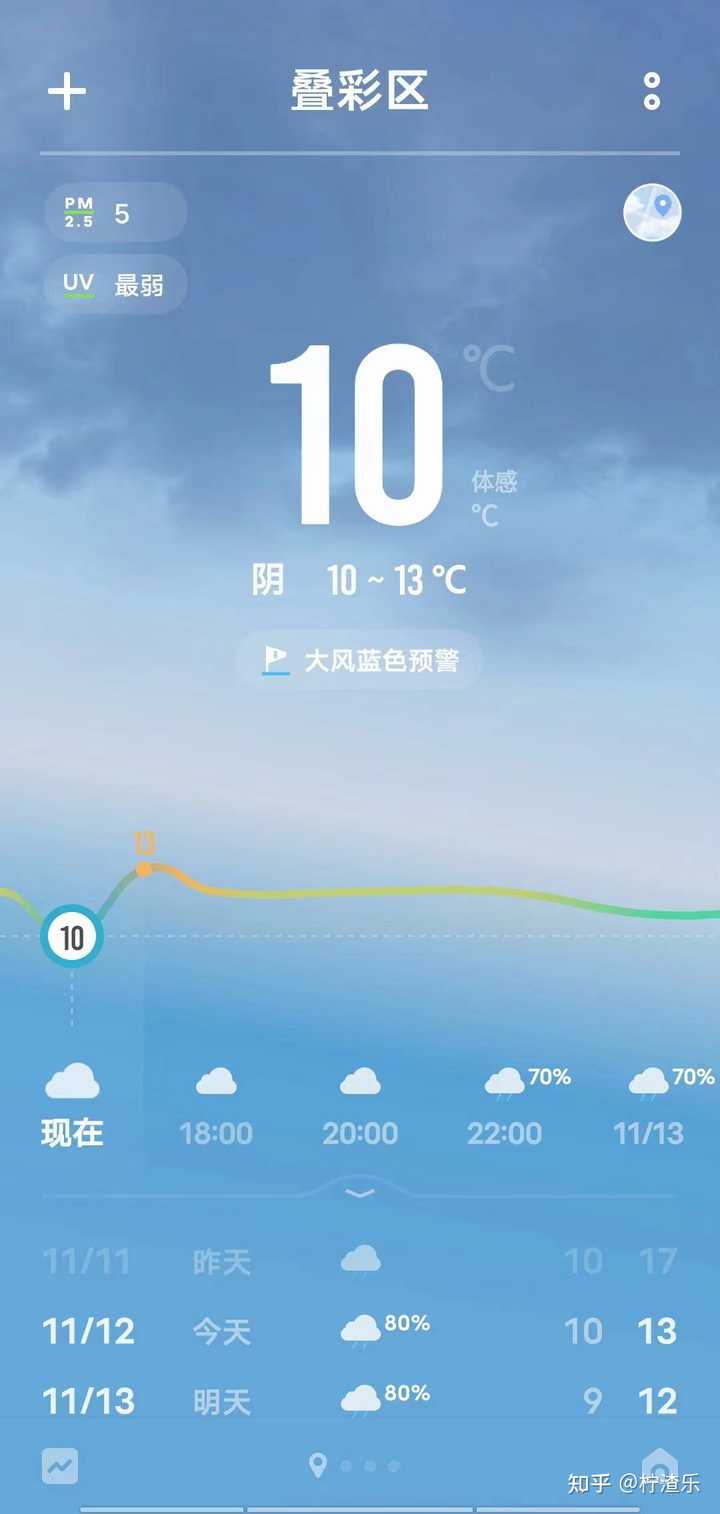
Task: Open the PM2.5 air quality chip
Action: (115, 213)
